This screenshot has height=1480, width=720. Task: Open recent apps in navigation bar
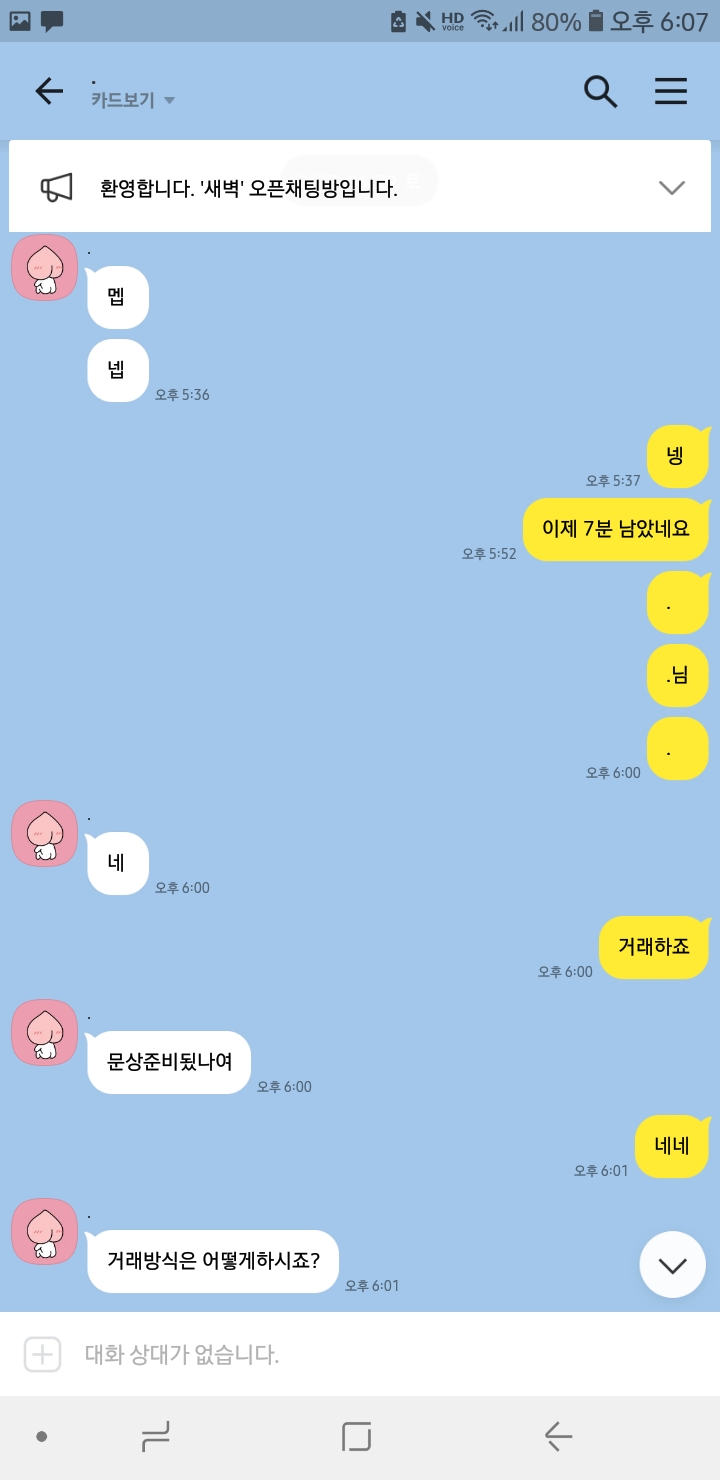(155, 1437)
